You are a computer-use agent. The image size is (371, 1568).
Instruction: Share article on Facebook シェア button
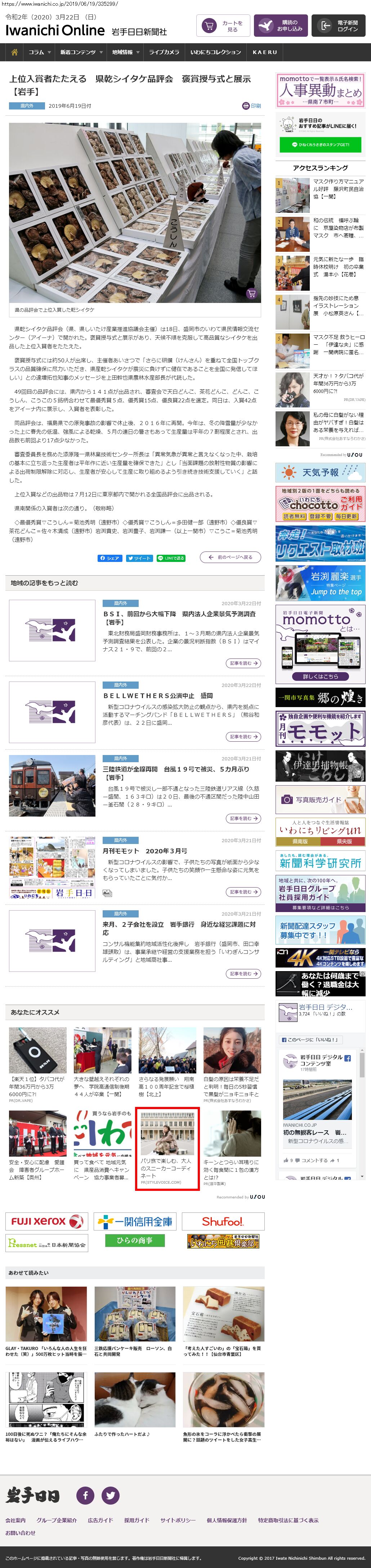point(110,558)
